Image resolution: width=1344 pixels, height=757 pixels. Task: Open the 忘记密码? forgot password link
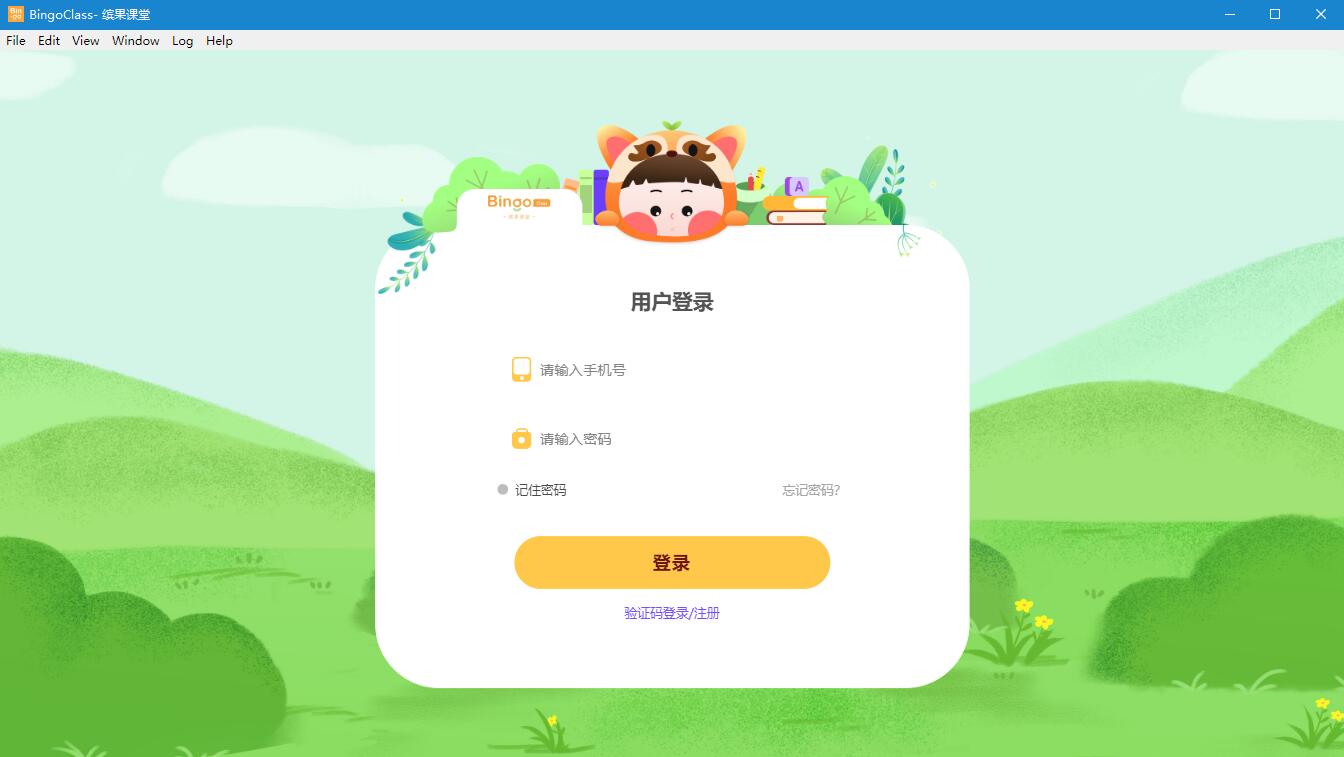click(811, 490)
